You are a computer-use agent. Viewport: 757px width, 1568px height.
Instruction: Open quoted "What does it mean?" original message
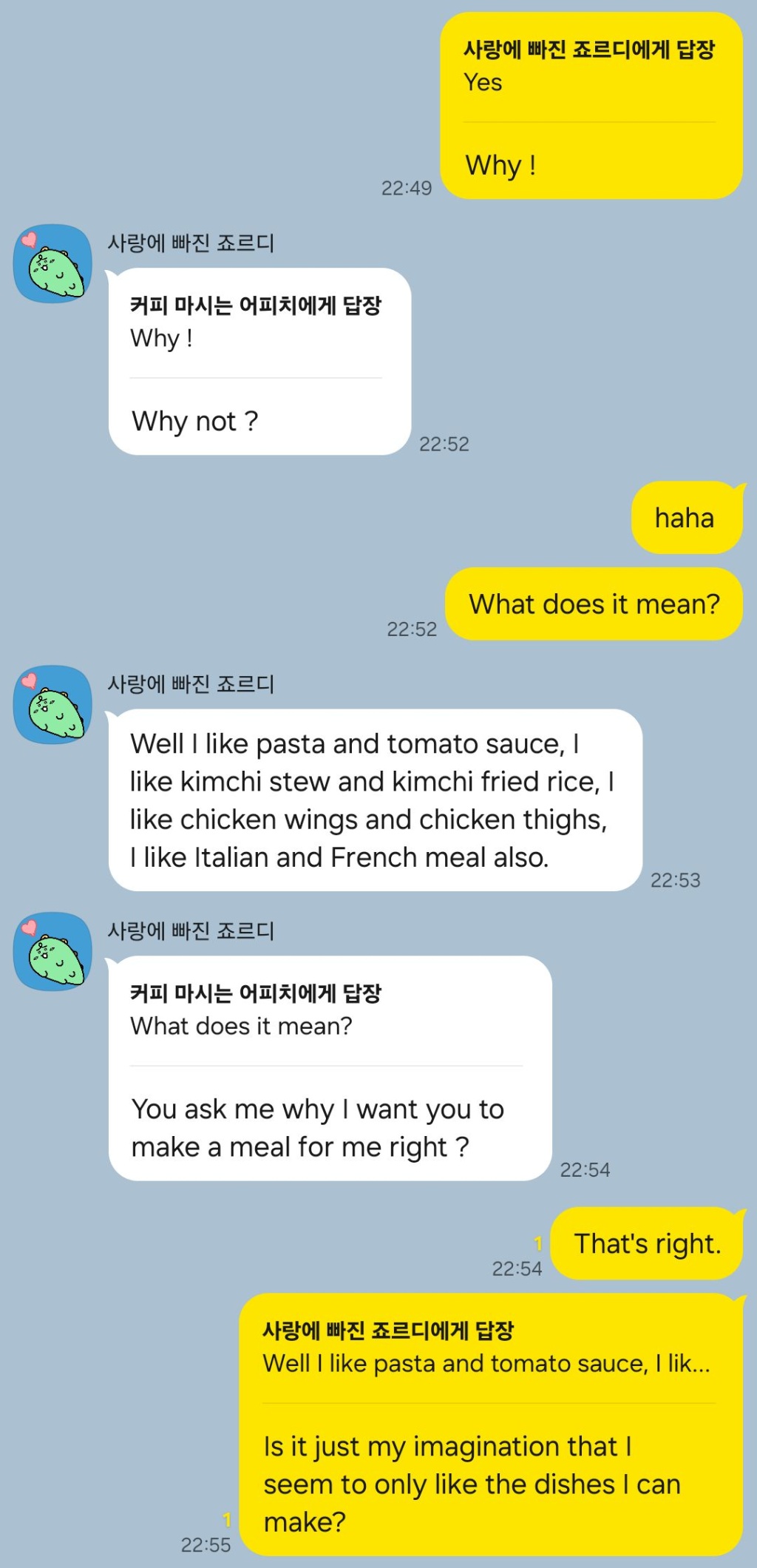coord(255,1010)
